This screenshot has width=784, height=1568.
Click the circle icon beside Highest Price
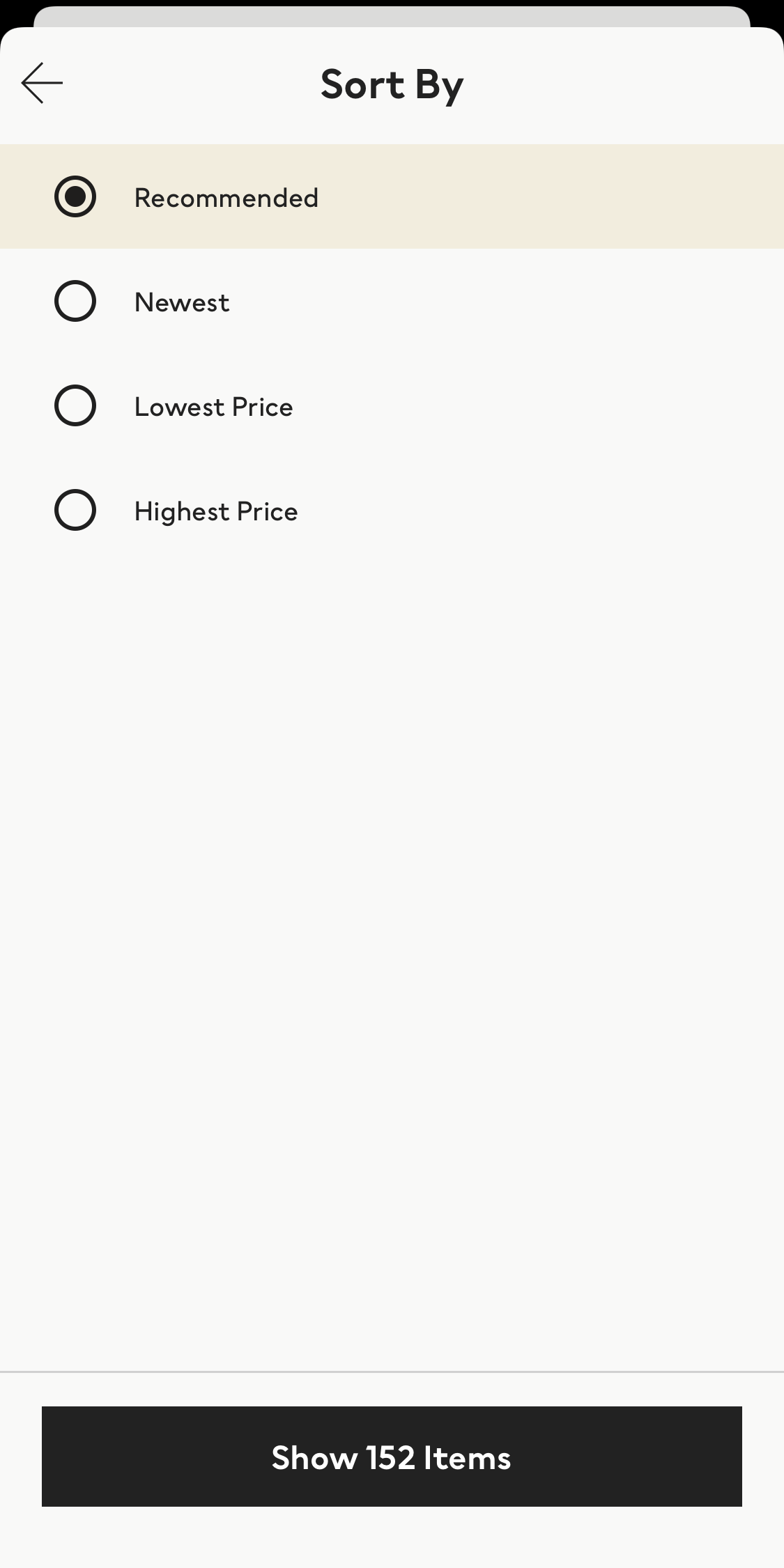75,511
